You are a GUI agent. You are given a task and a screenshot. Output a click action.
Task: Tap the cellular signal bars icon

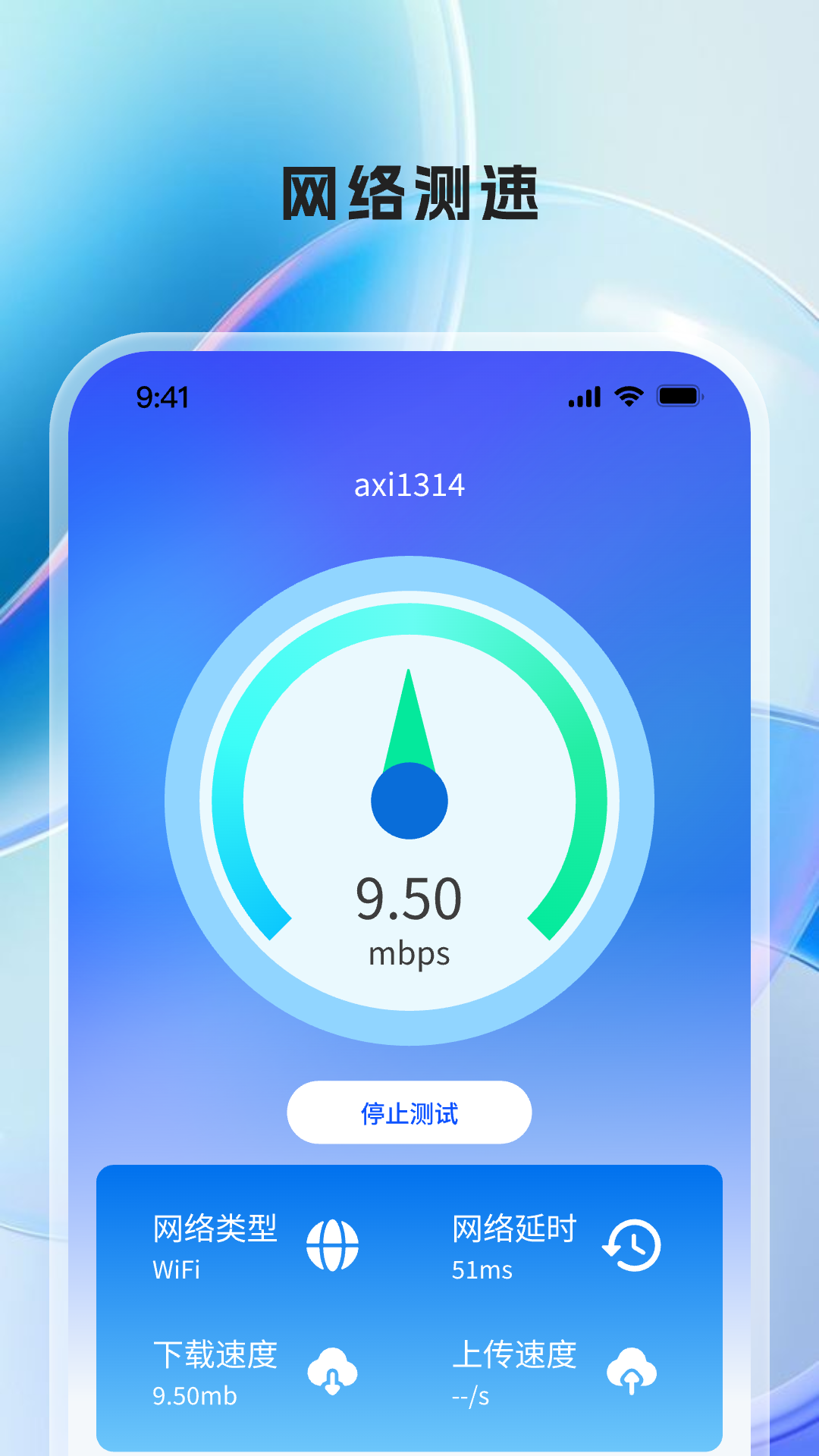pos(583,395)
